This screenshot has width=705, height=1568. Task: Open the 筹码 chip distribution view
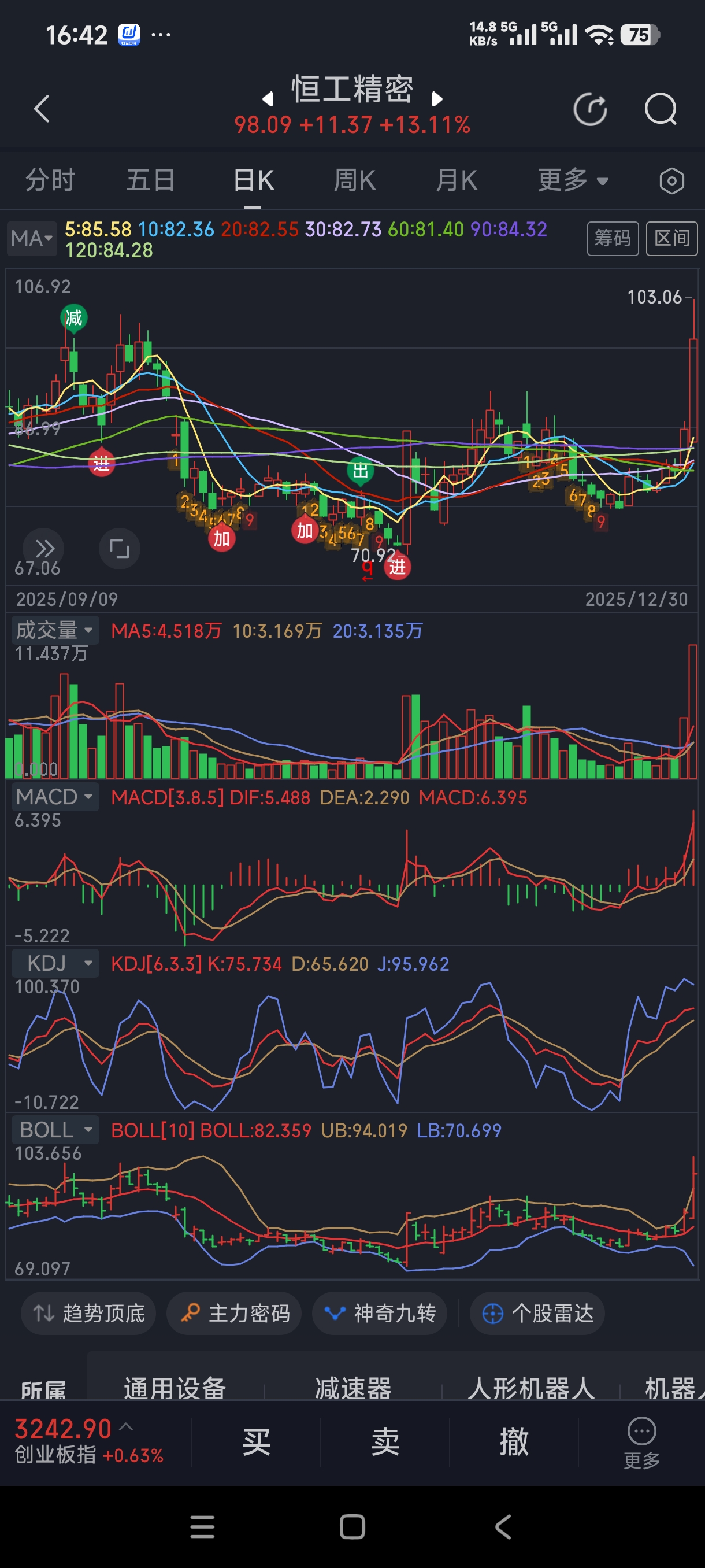(x=612, y=239)
